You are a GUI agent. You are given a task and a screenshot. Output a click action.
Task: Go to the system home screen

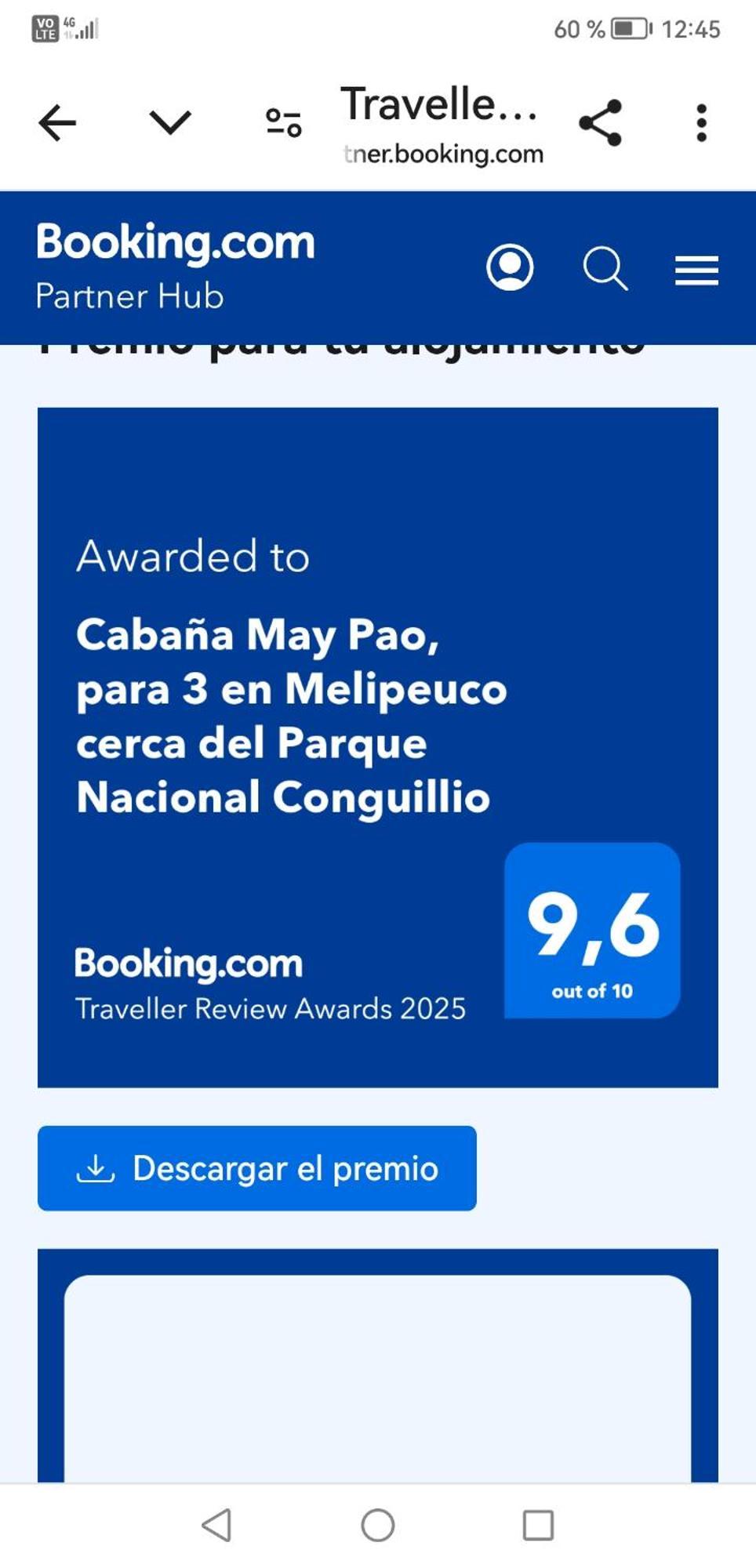point(377,1525)
